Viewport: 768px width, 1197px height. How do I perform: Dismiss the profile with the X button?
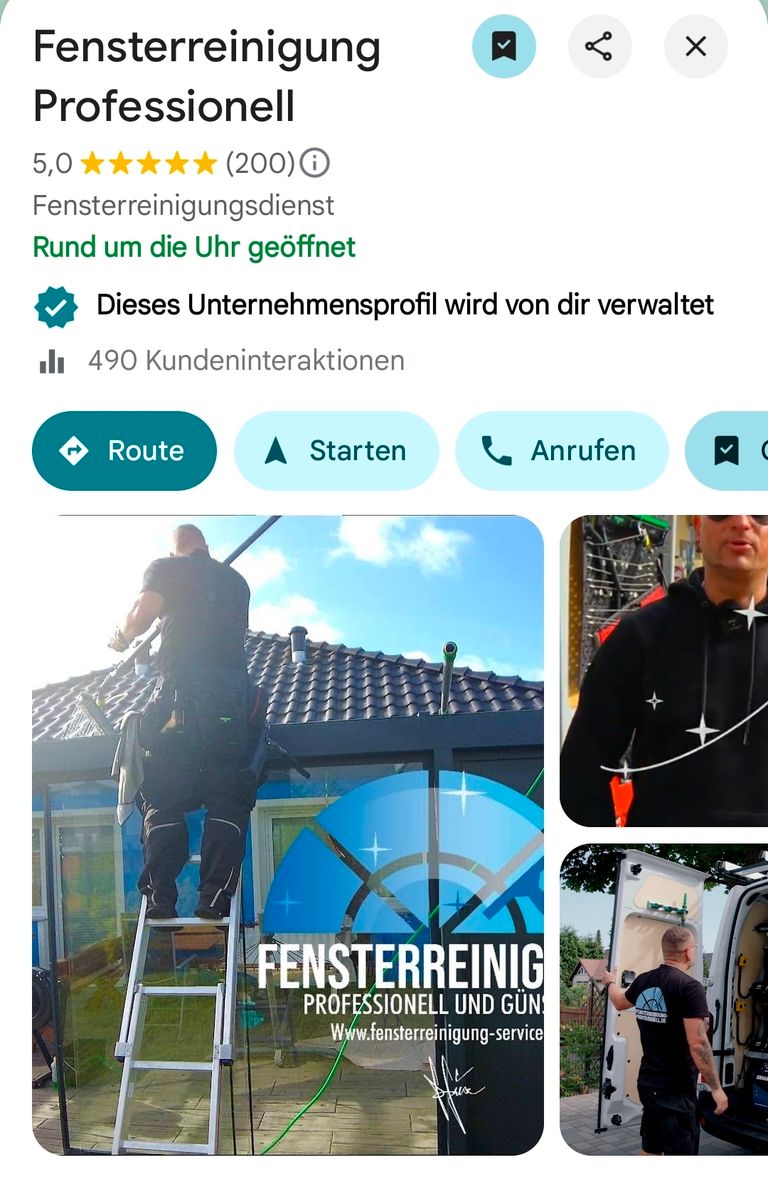coord(695,46)
